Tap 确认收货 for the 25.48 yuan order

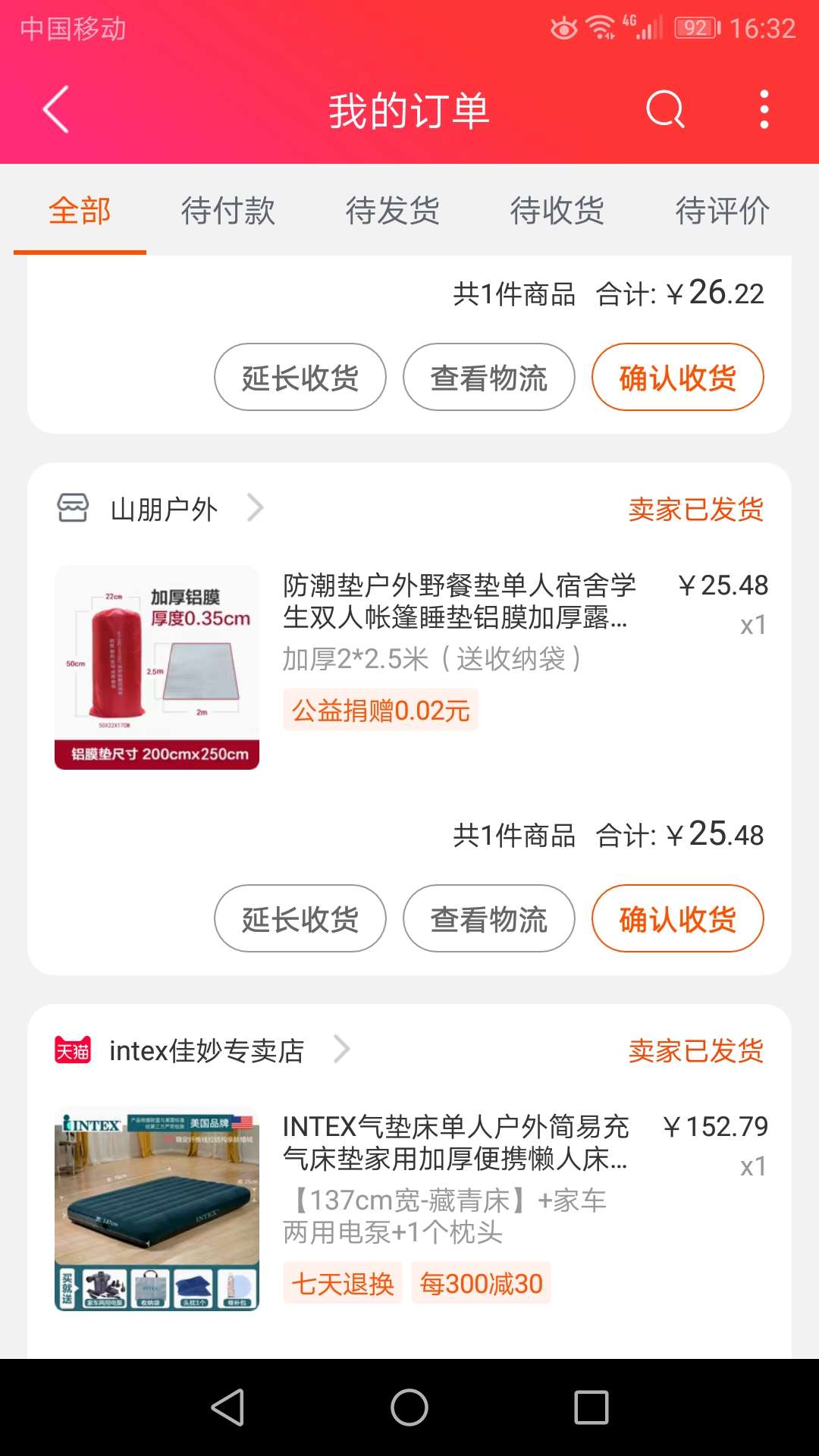[x=677, y=918]
